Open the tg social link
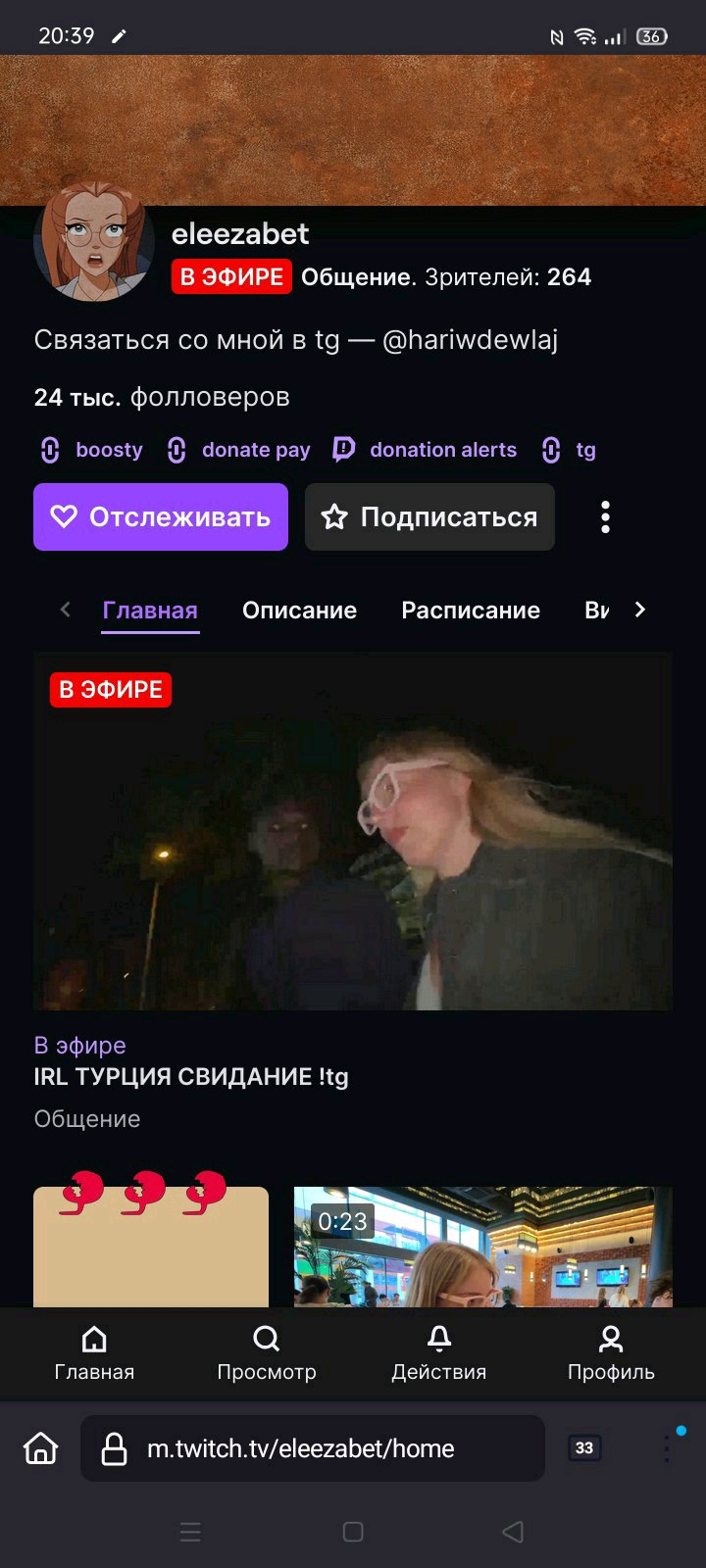This screenshot has width=706, height=1568. pos(569,450)
